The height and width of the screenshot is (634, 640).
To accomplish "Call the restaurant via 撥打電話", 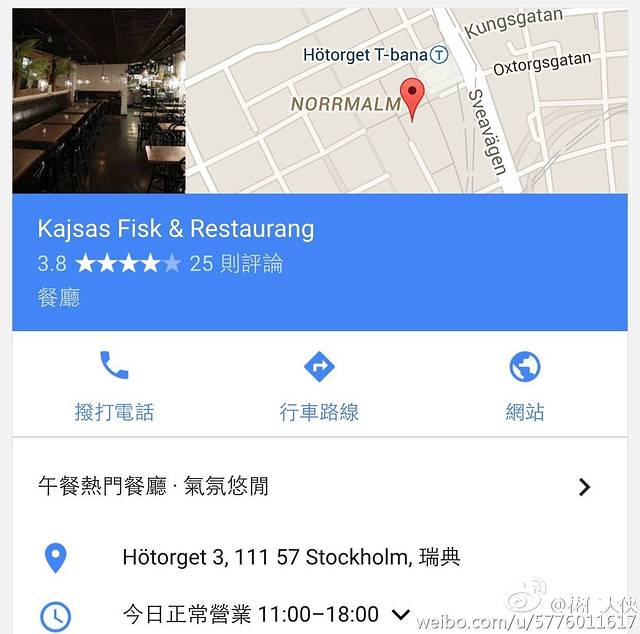I will (114, 385).
